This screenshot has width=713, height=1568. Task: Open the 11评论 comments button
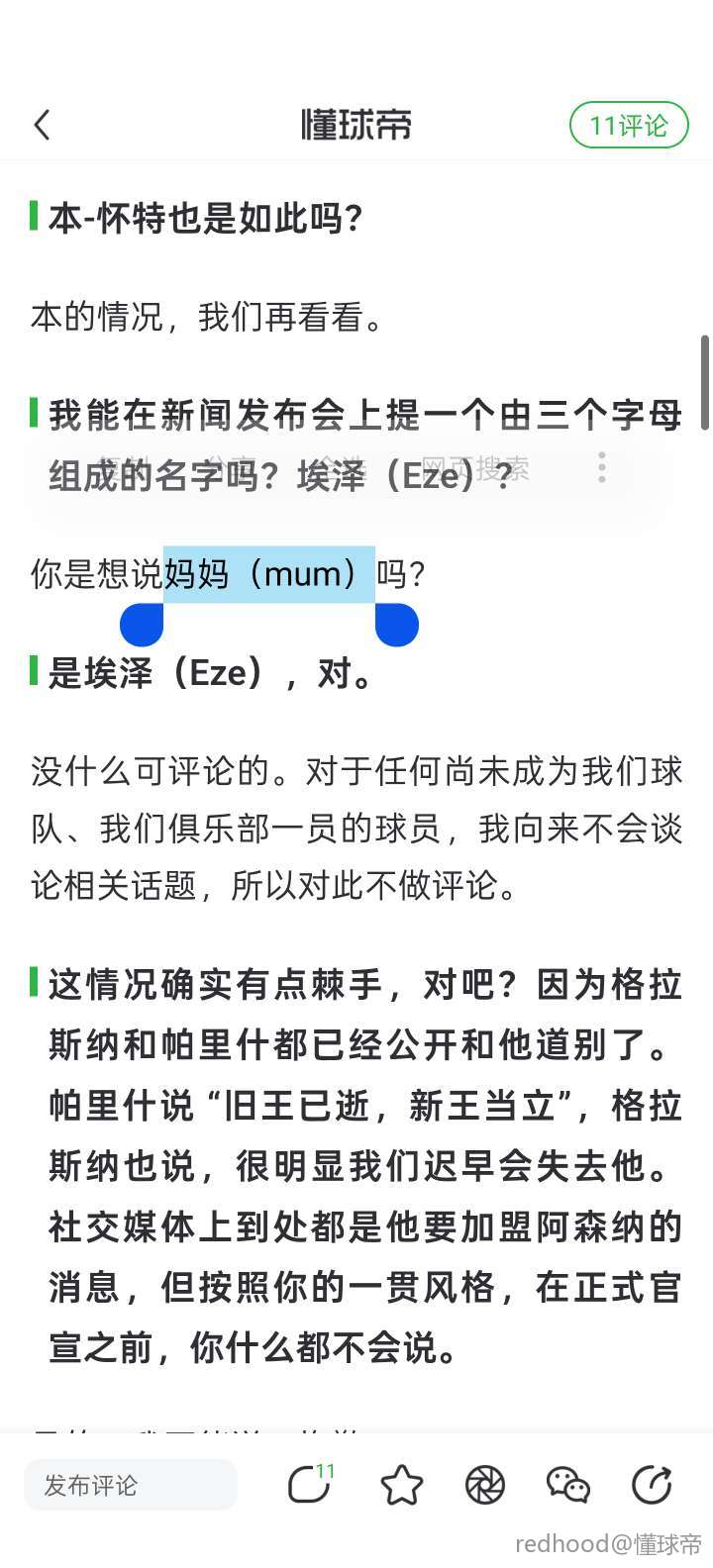629,126
